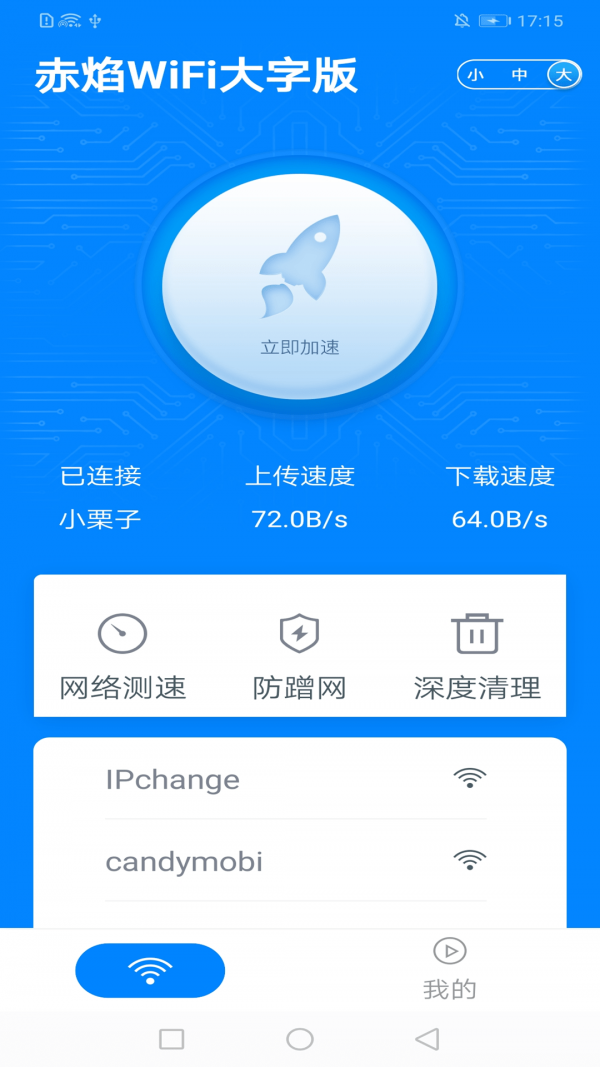Tap the system back button
This screenshot has height=1067, width=600.
point(427,1039)
